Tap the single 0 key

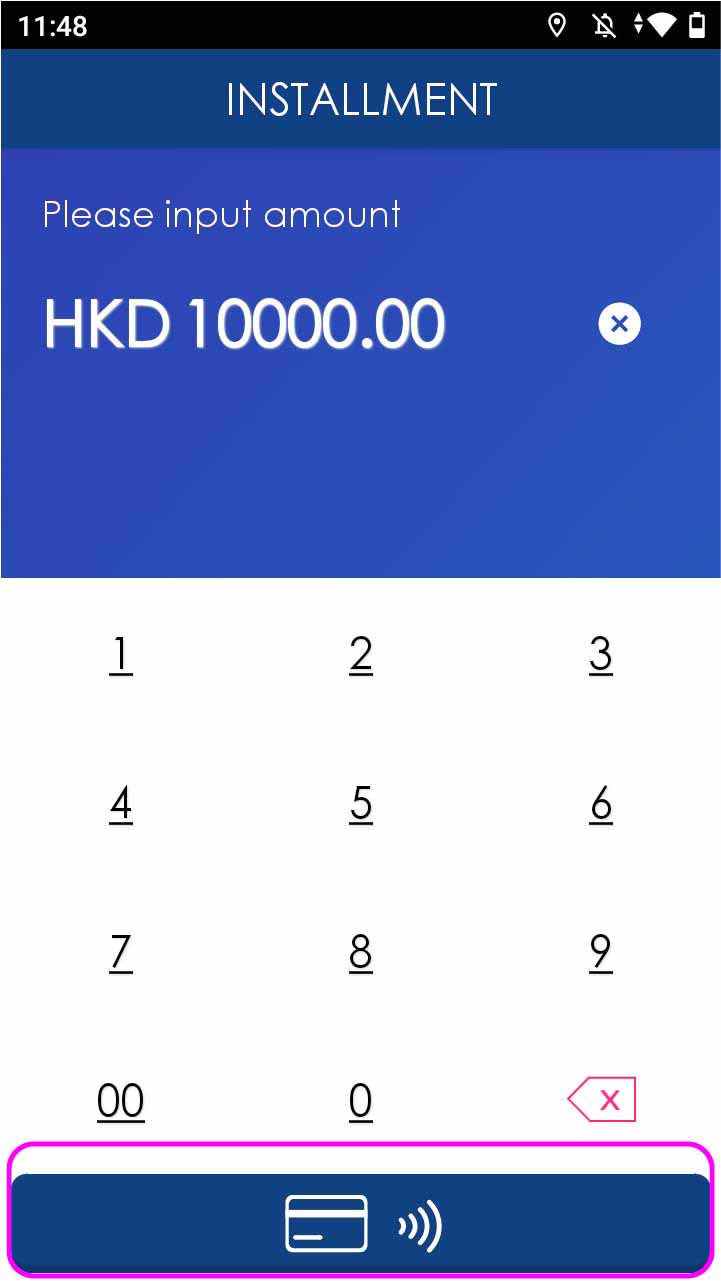(361, 1101)
